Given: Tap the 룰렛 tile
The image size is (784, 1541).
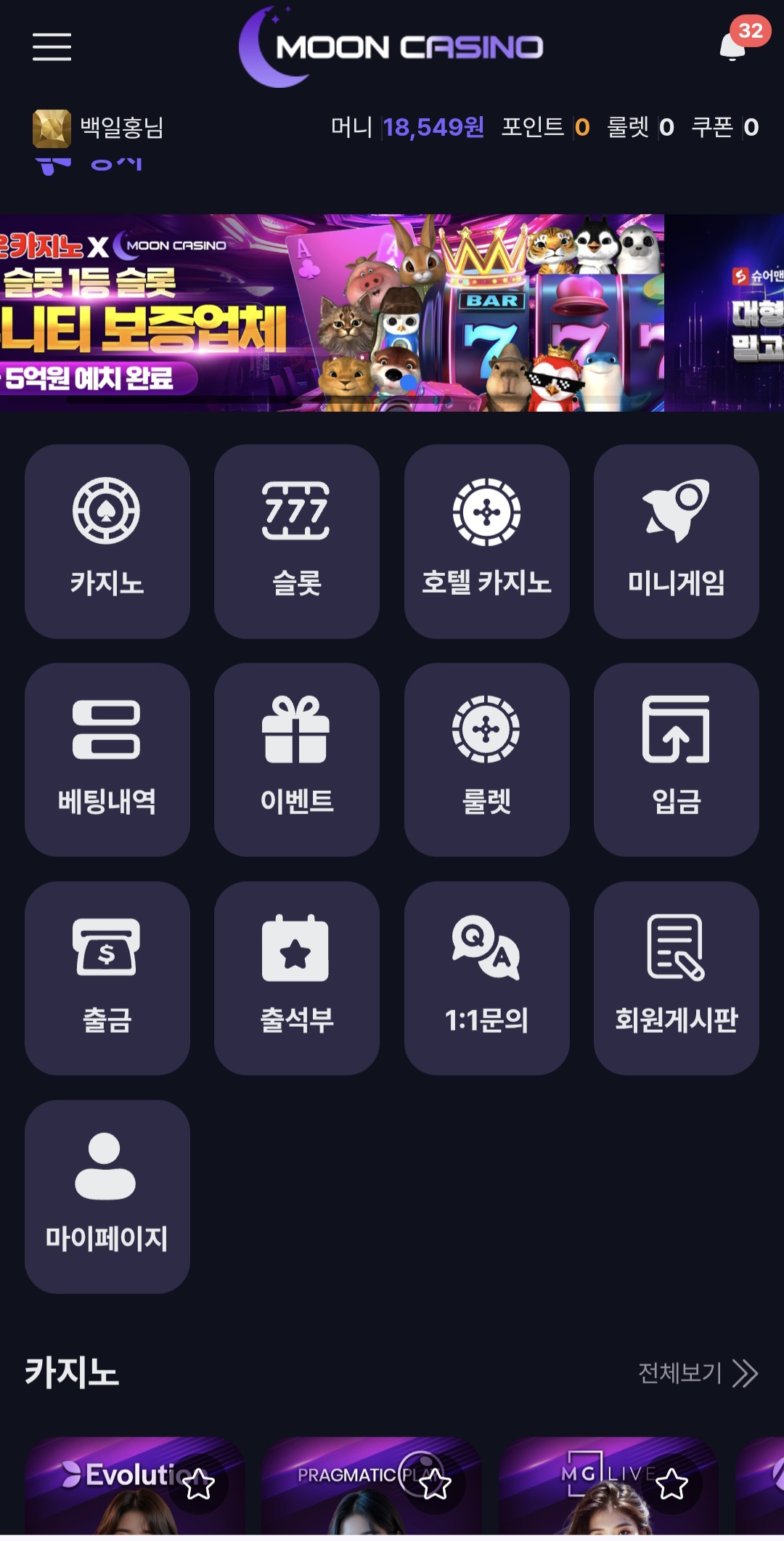Looking at the screenshot, I should coord(486,760).
